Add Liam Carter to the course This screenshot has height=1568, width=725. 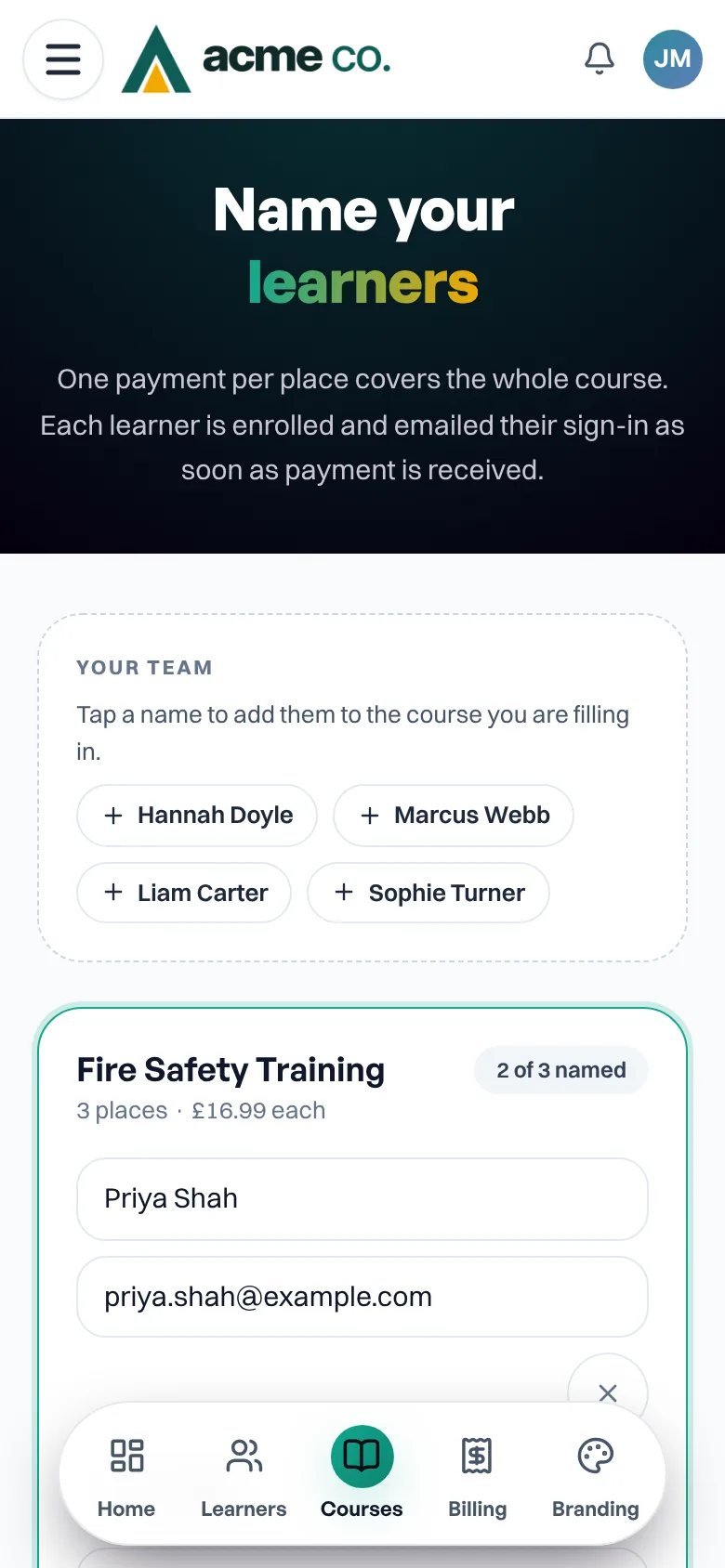pos(184,893)
